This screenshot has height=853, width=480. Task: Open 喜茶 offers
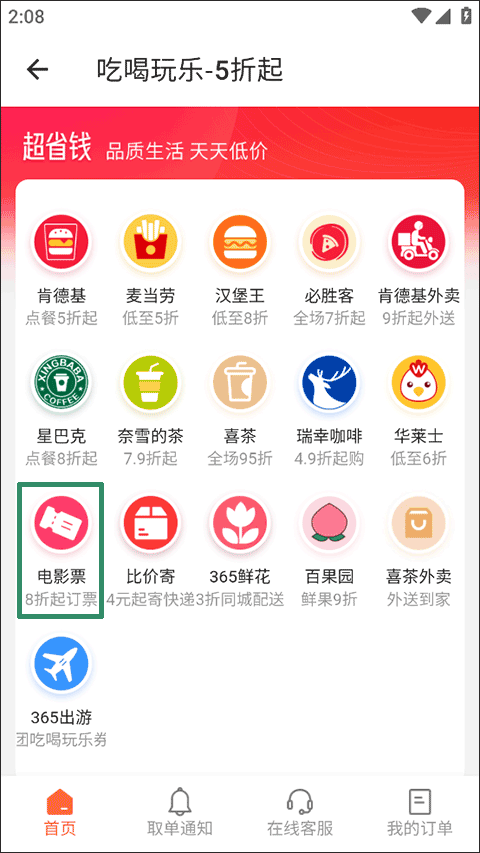pos(239,410)
